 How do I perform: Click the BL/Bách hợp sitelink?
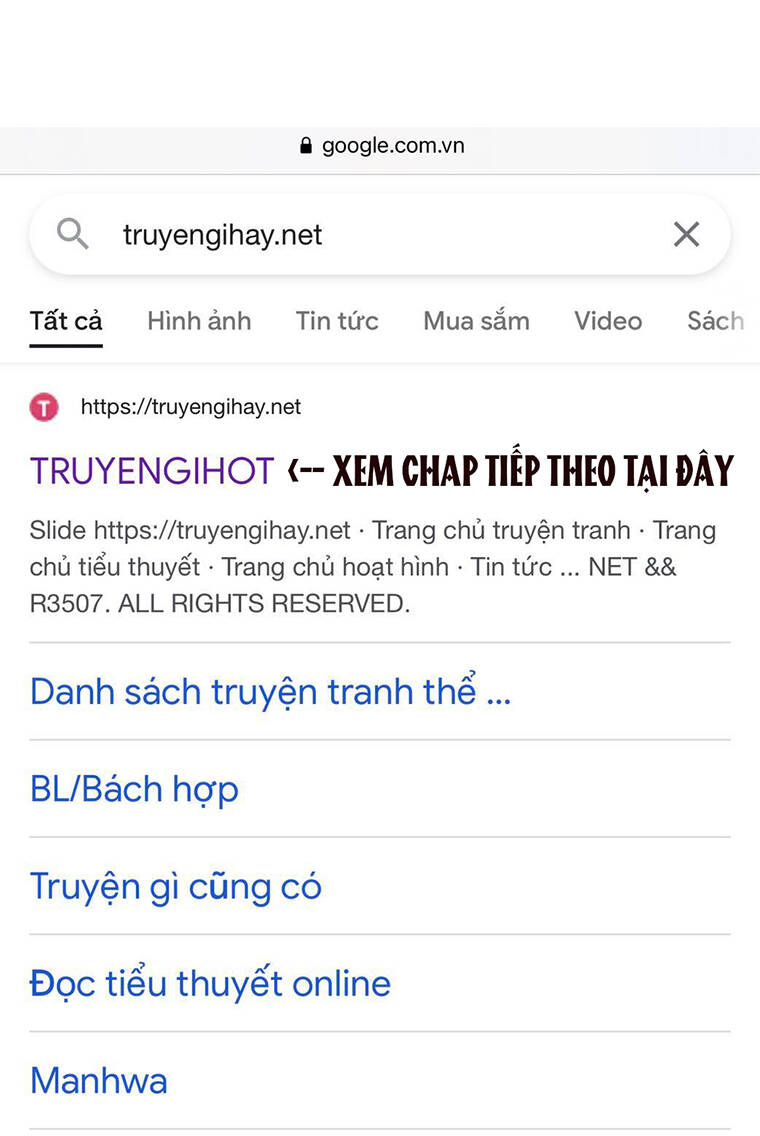pyautogui.click(x=134, y=789)
